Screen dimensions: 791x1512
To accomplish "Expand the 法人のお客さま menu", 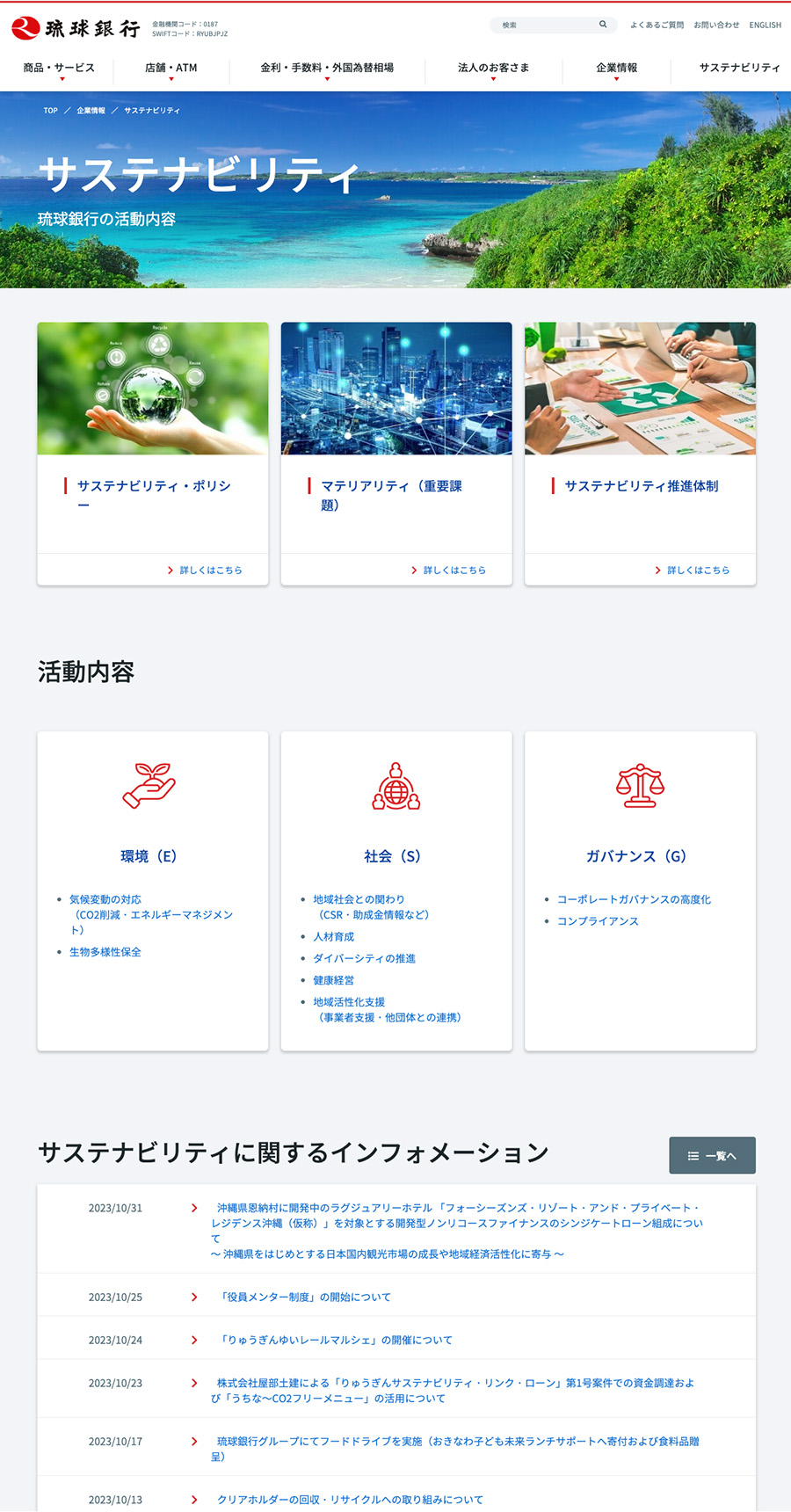I will coord(493,68).
